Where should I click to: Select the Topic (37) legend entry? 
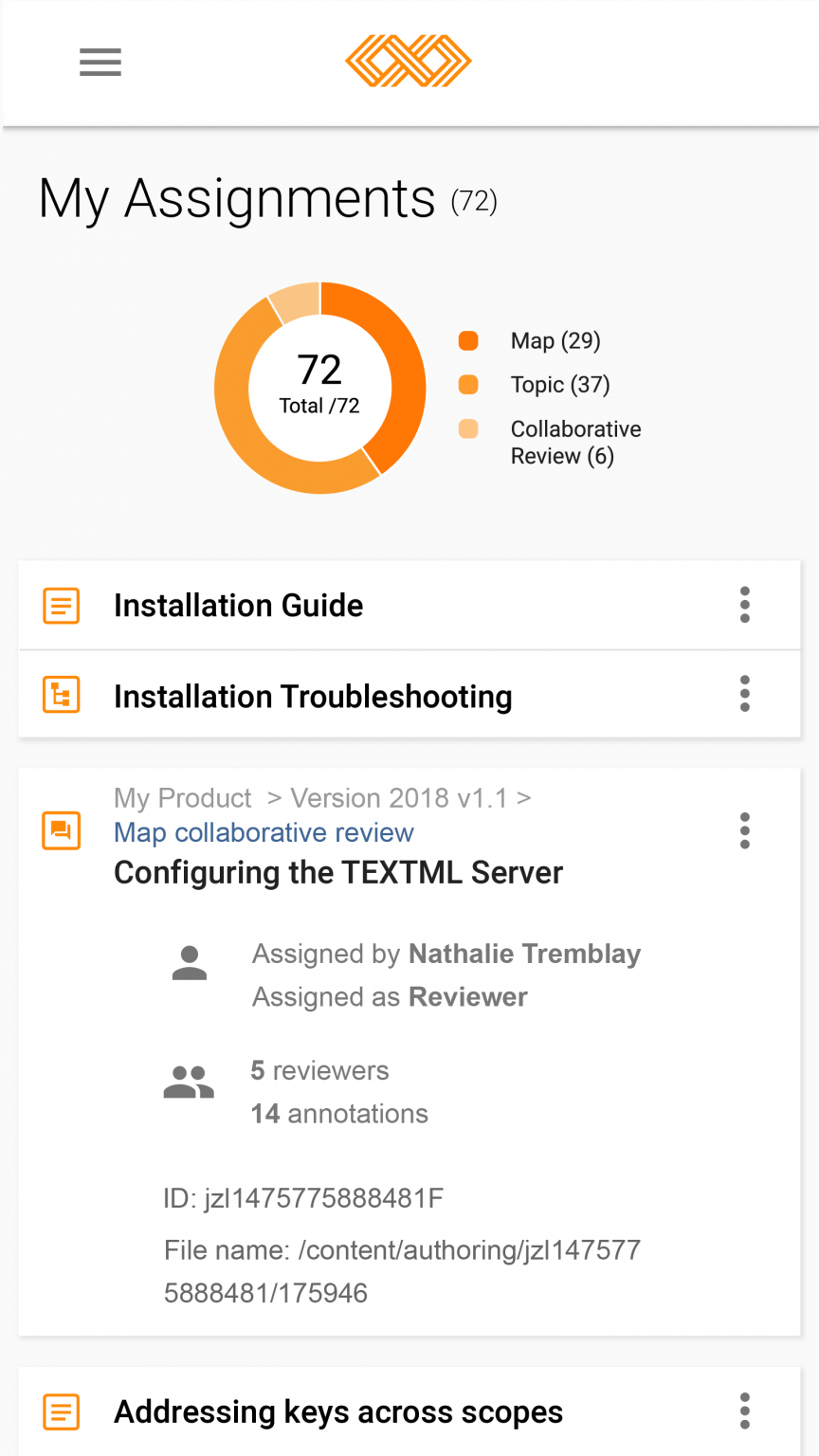point(534,385)
